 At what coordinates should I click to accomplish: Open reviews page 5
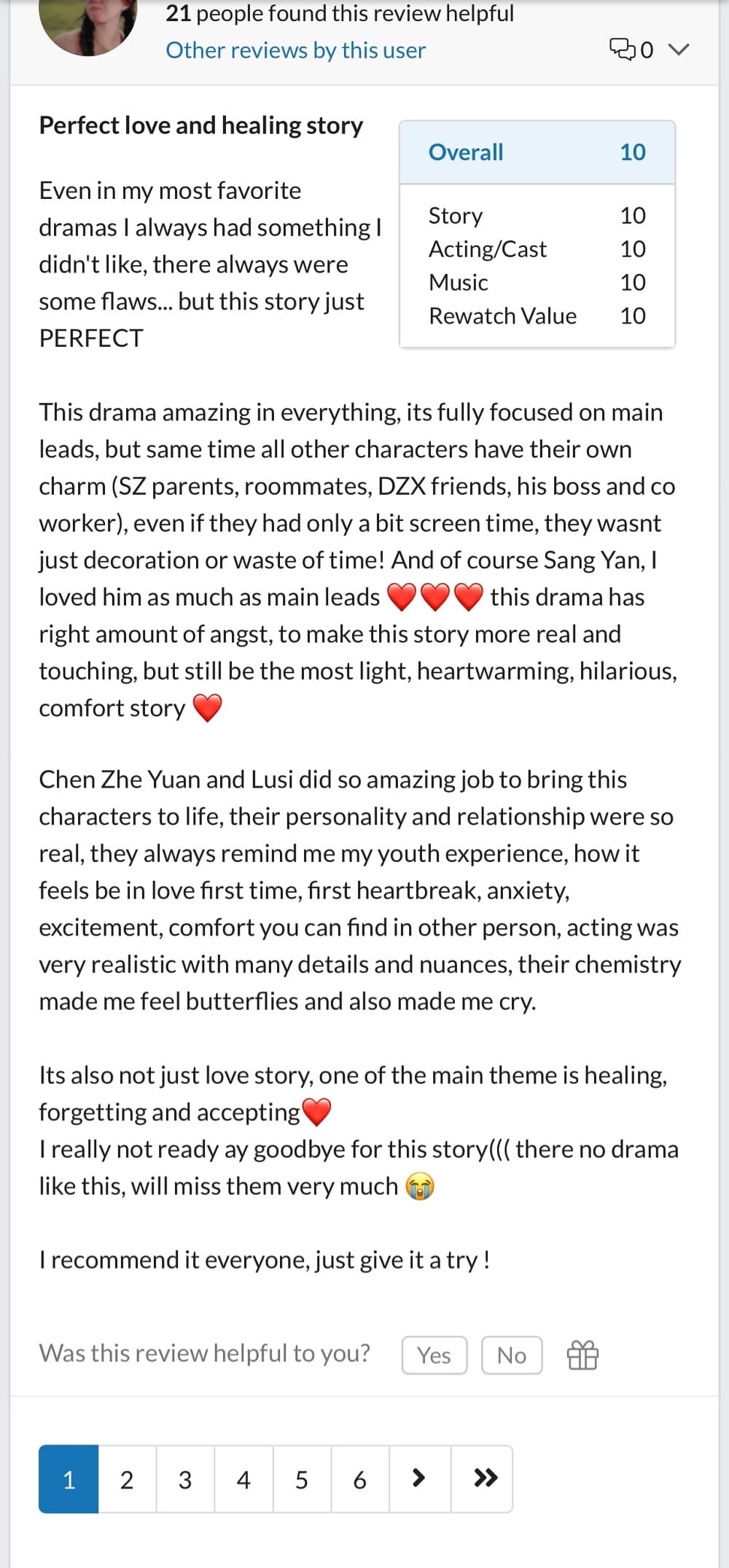302,1479
